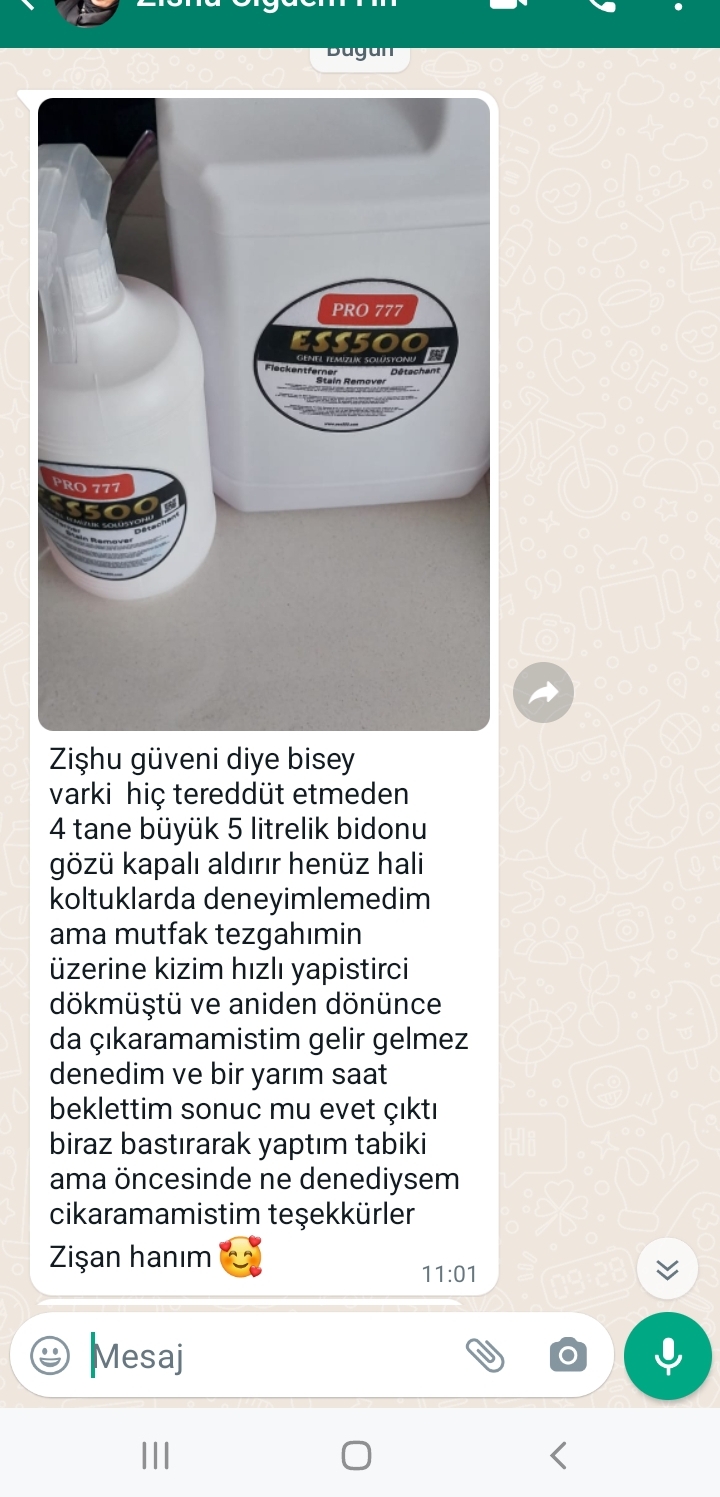Attach a file with the paperclip
Image resolution: width=720 pixels, height=1497 pixels.
click(485, 1356)
